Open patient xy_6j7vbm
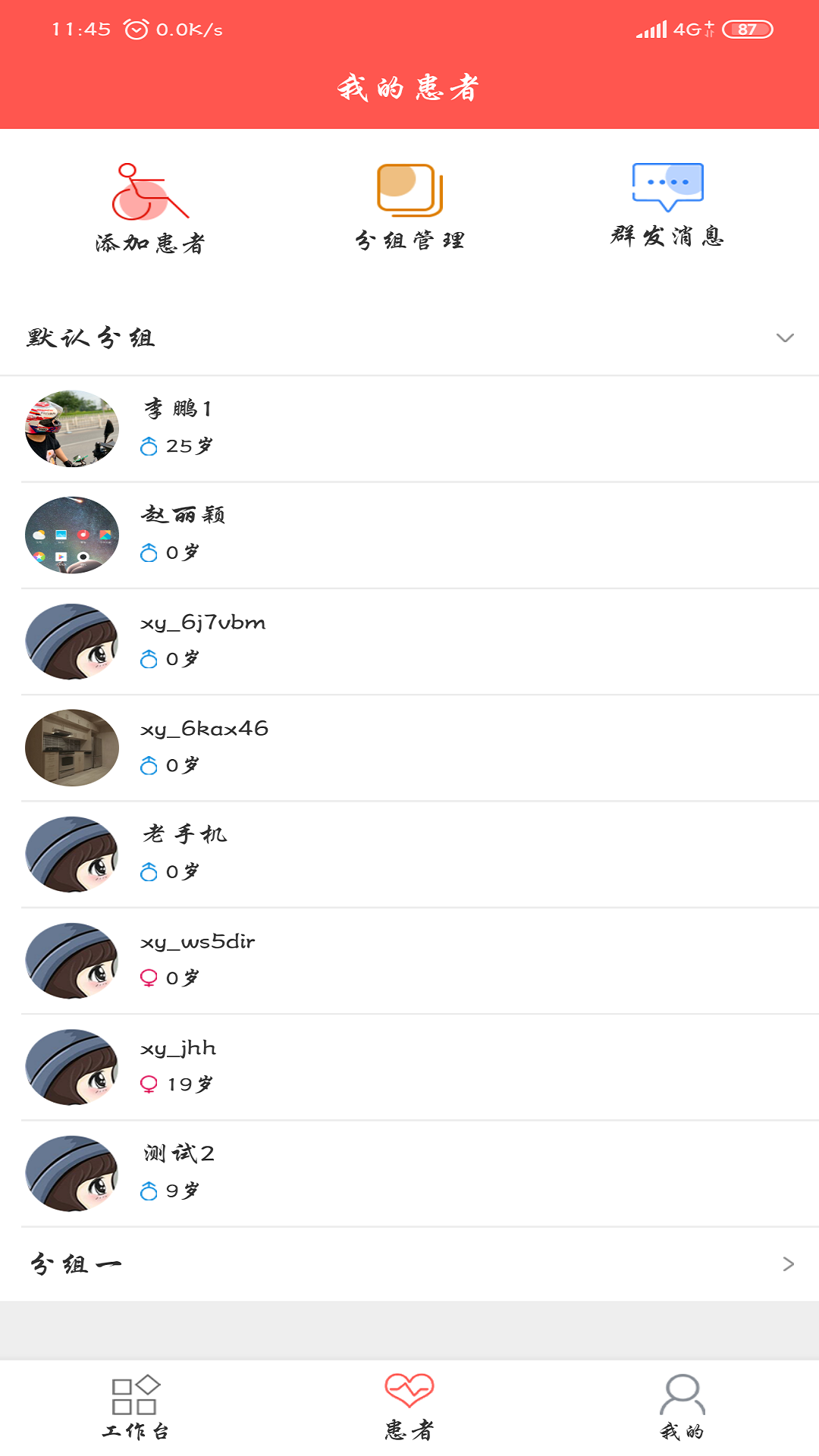 pos(409,642)
